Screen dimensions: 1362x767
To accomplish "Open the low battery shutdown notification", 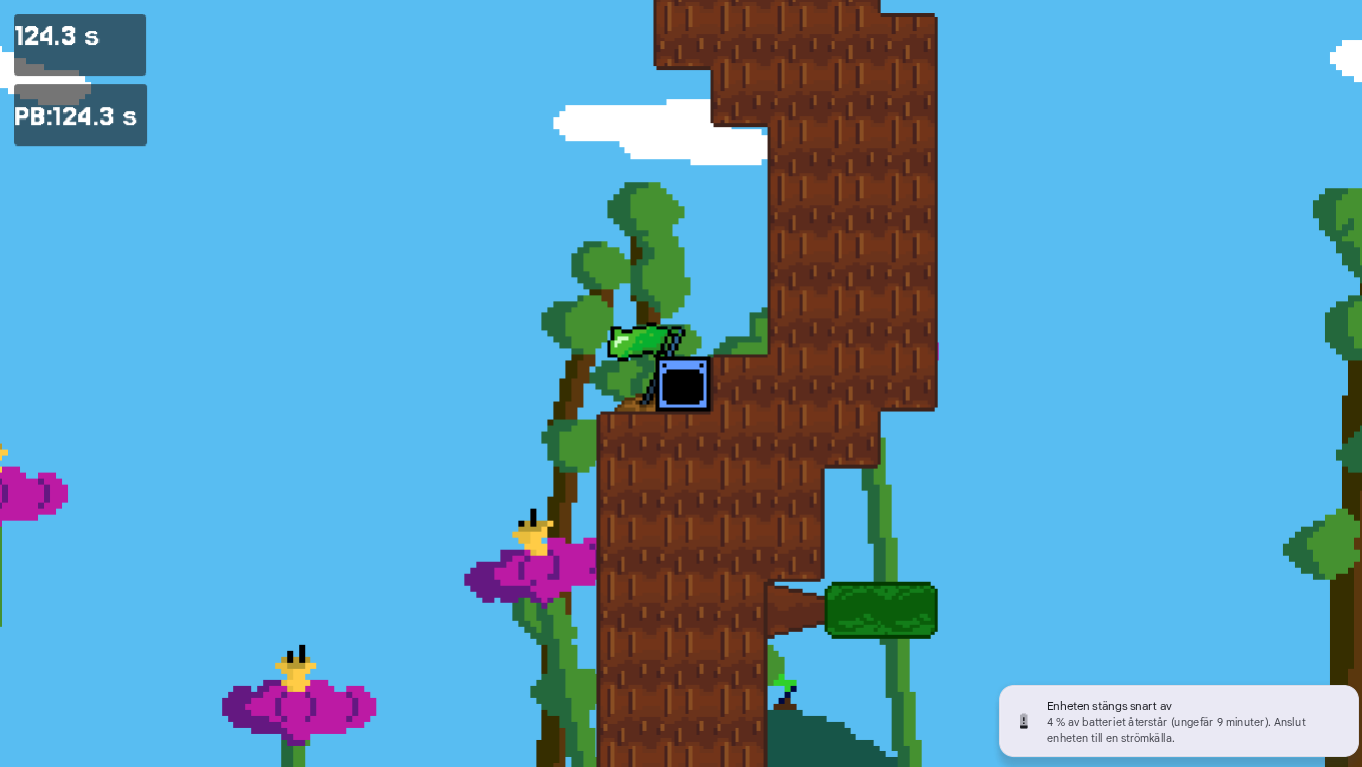I will click(1178, 721).
